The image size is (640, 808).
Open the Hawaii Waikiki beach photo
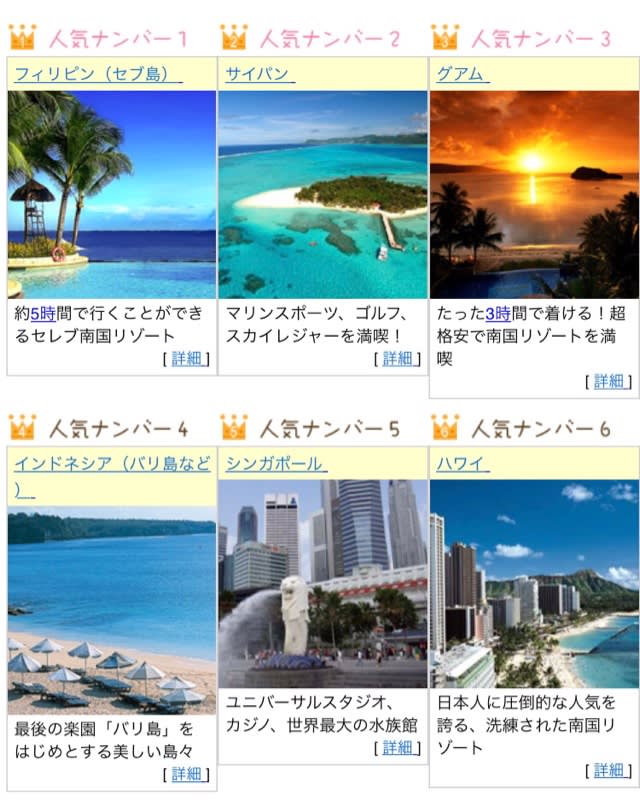(534, 584)
